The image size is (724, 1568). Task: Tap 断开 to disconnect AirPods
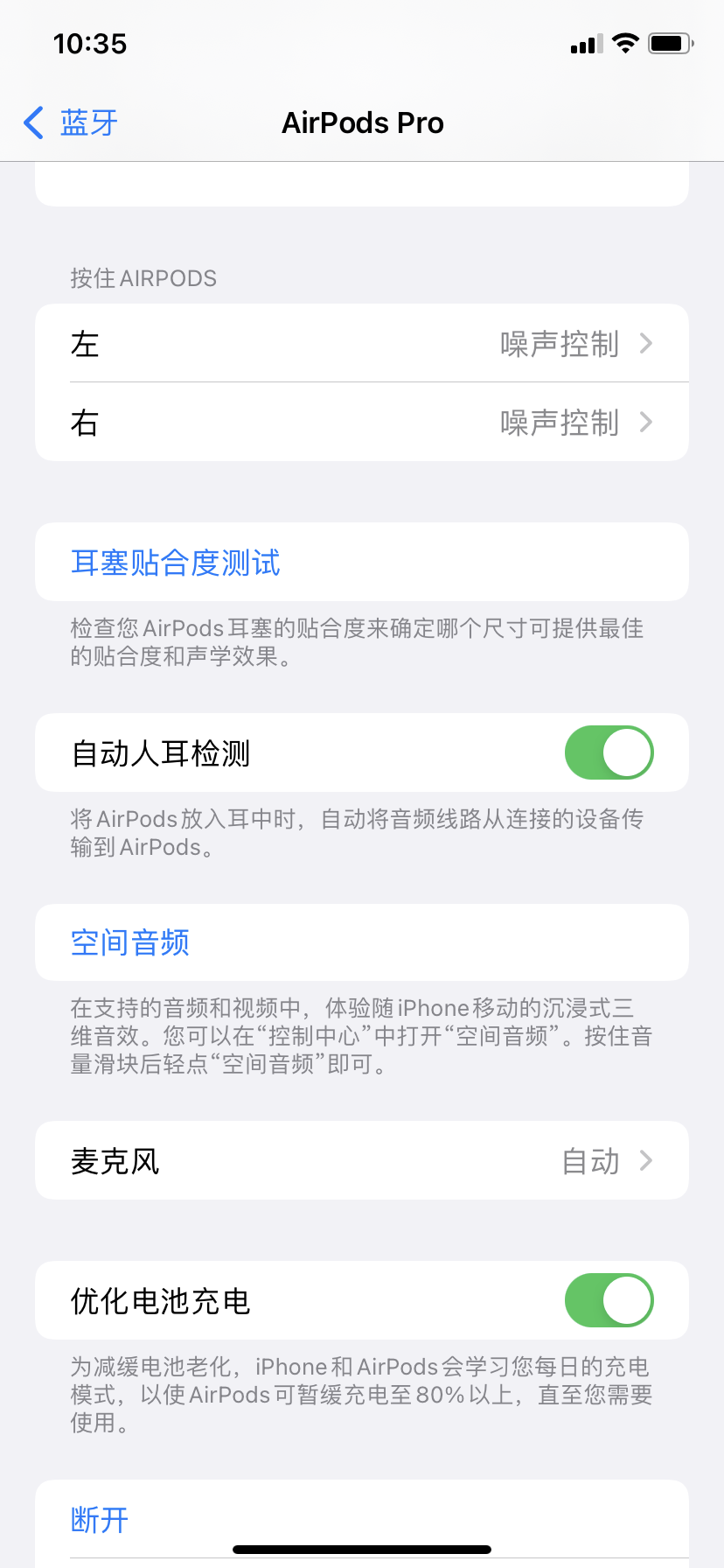pyautogui.click(x=100, y=1520)
